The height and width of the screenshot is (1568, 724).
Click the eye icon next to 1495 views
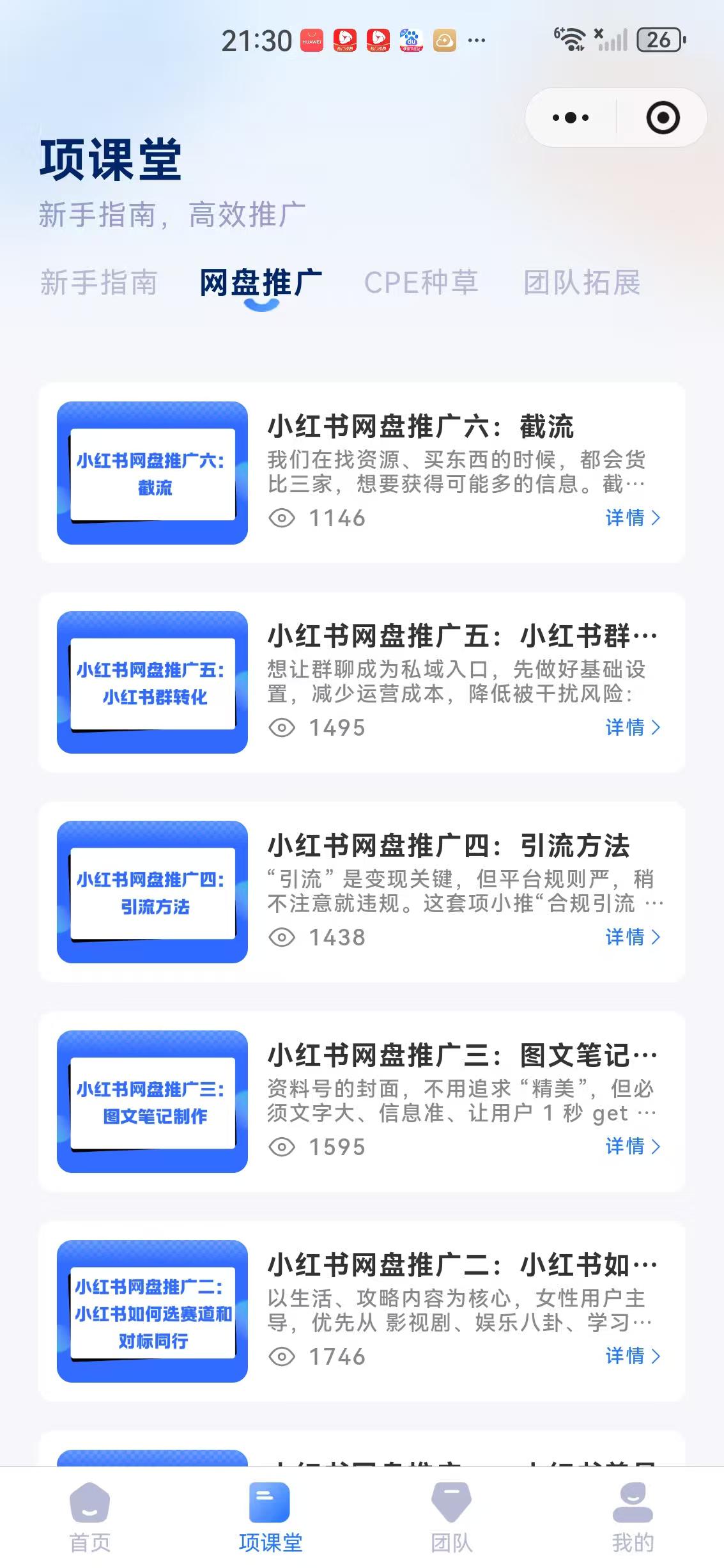pos(281,728)
